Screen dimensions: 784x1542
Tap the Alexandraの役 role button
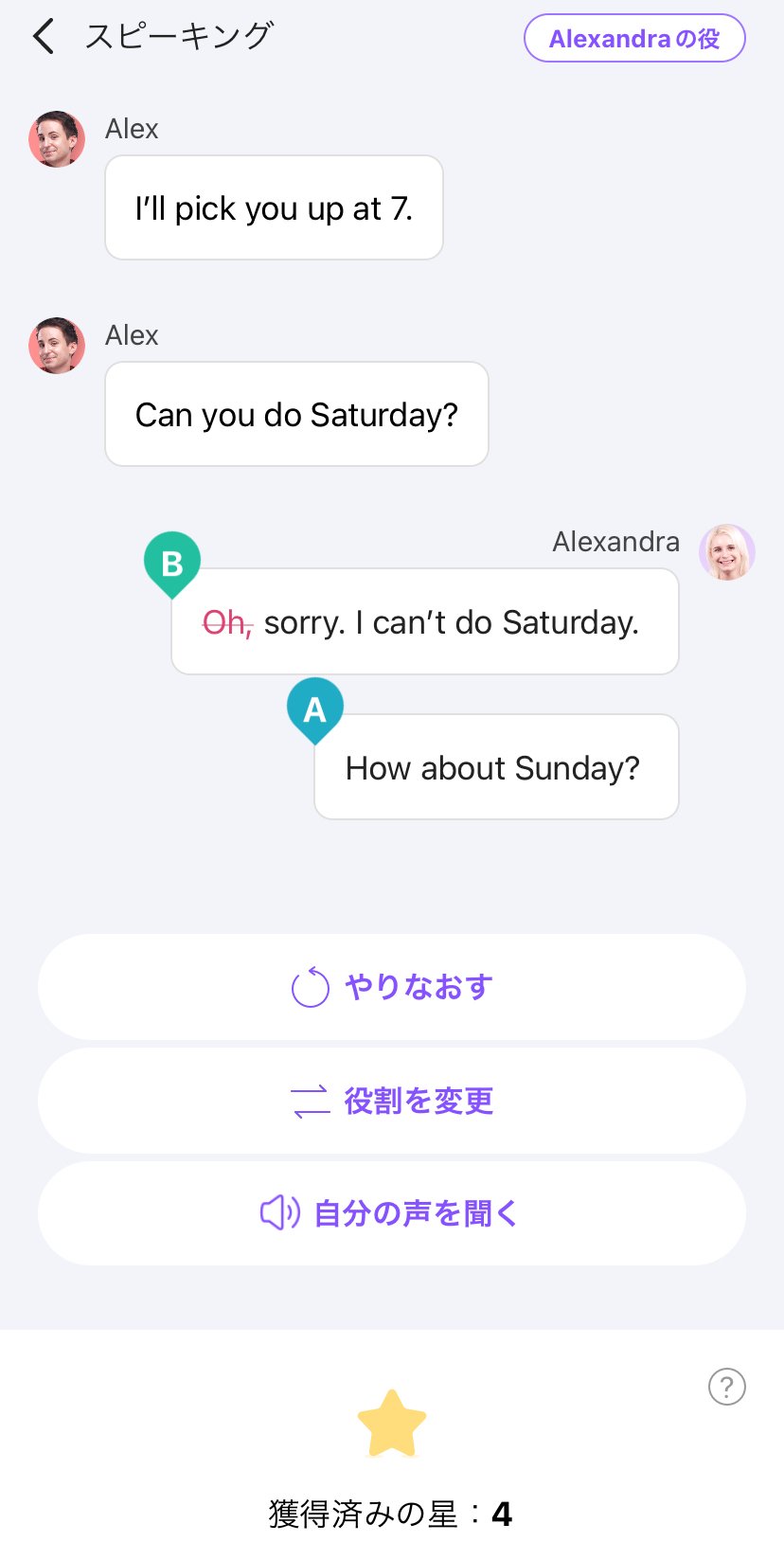(x=634, y=39)
